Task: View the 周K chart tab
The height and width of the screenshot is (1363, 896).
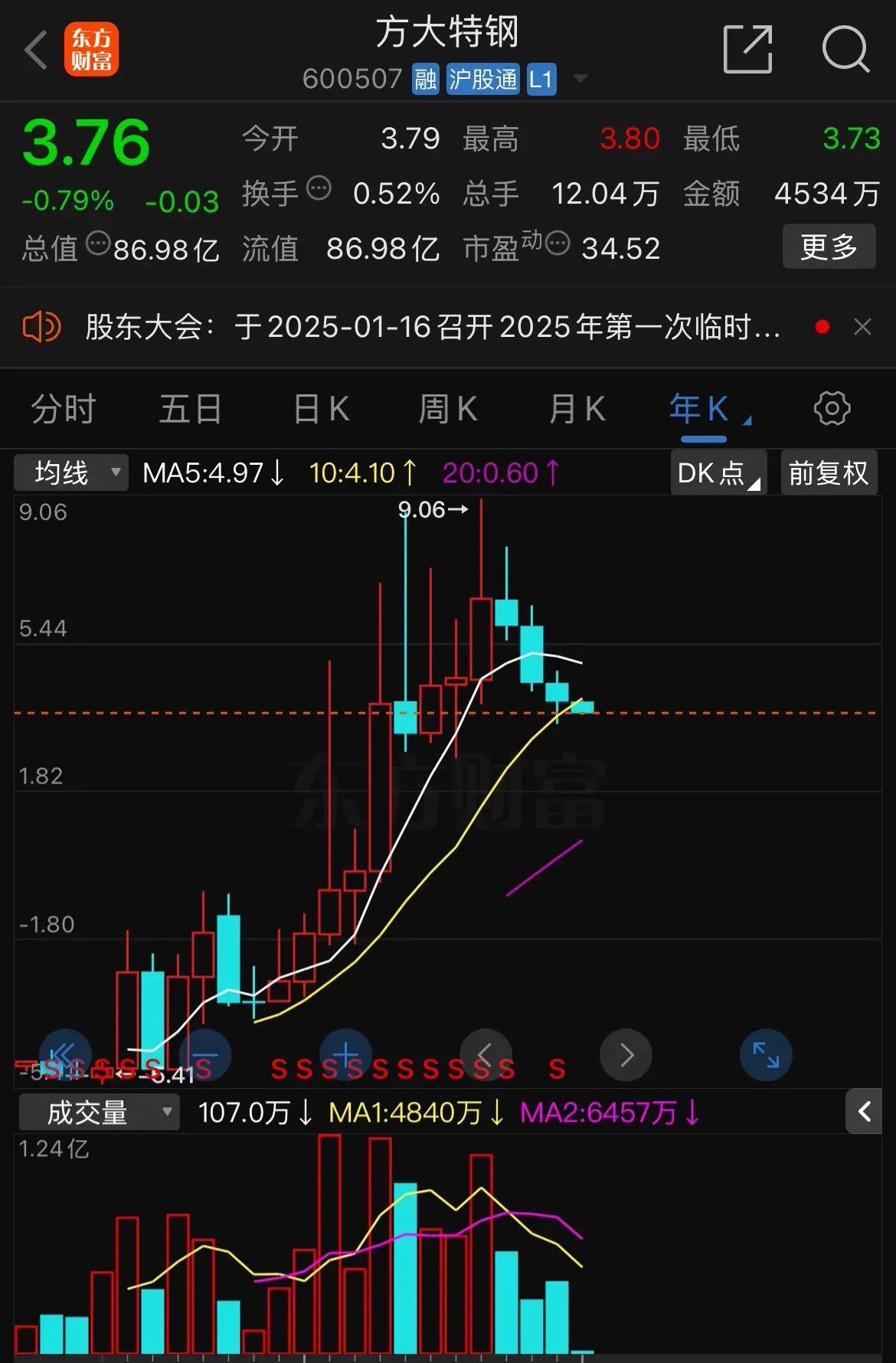Action: pos(448,408)
